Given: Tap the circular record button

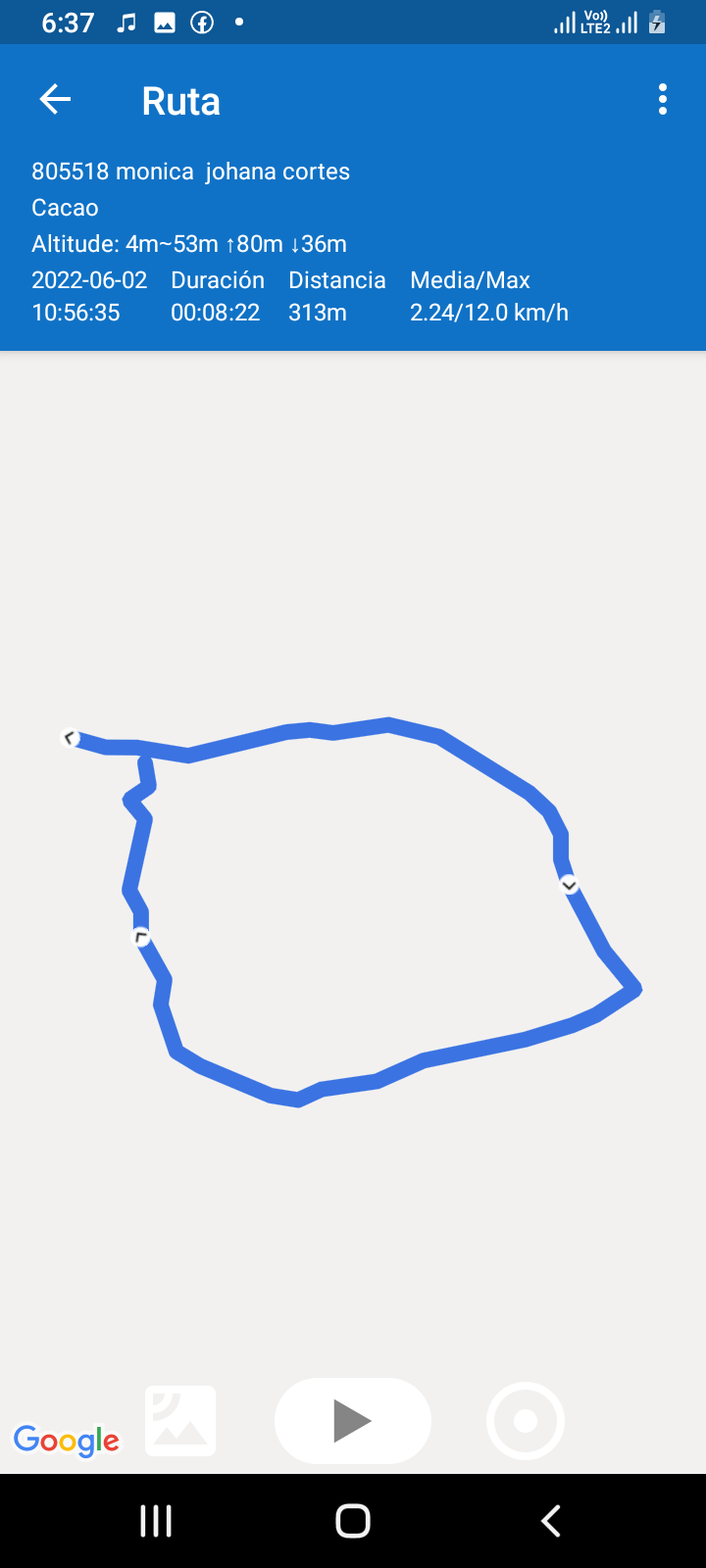Looking at the screenshot, I should (526, 1421).
